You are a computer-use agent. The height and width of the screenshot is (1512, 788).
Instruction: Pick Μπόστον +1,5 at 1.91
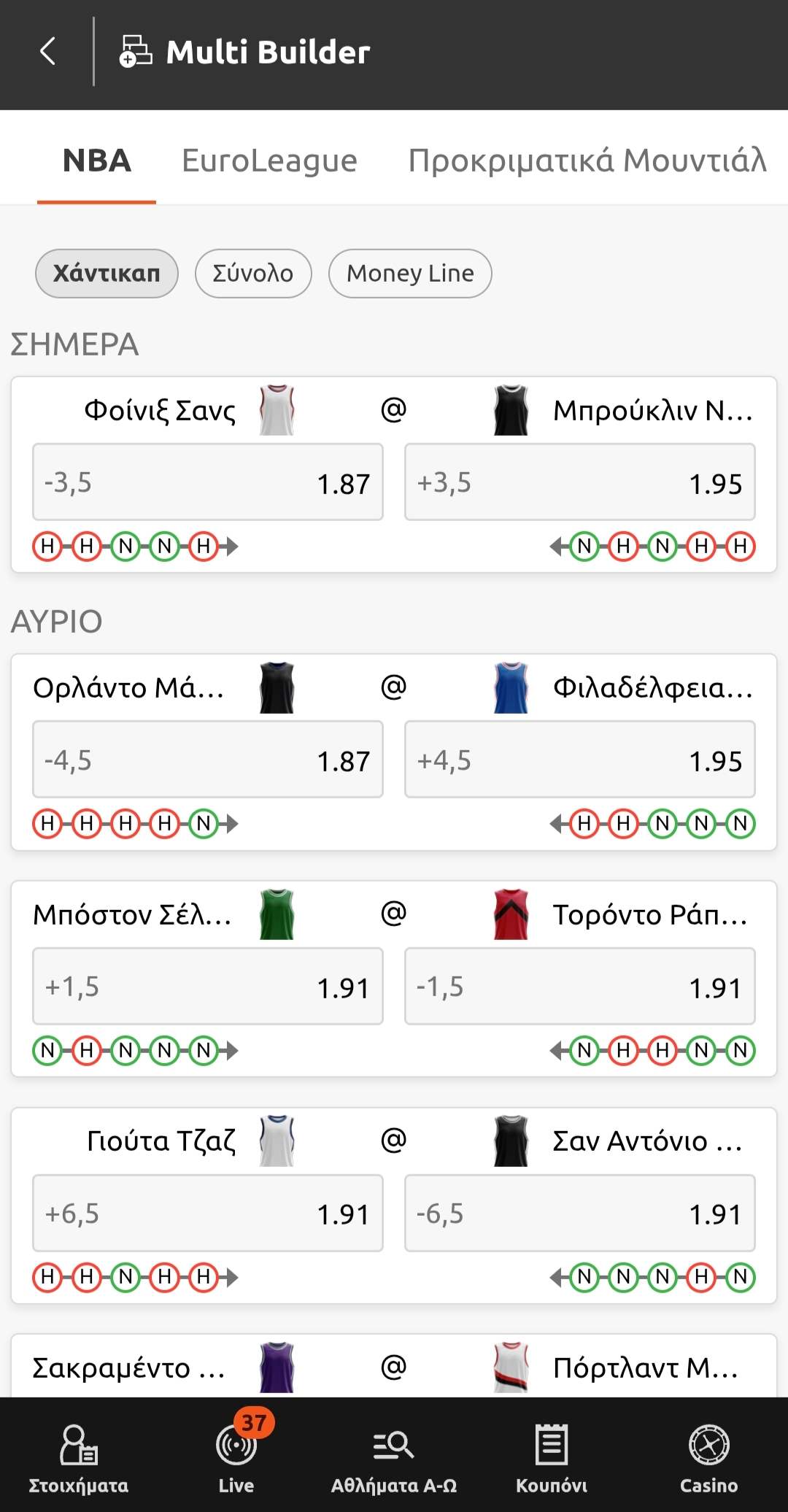tap(208, 987)
